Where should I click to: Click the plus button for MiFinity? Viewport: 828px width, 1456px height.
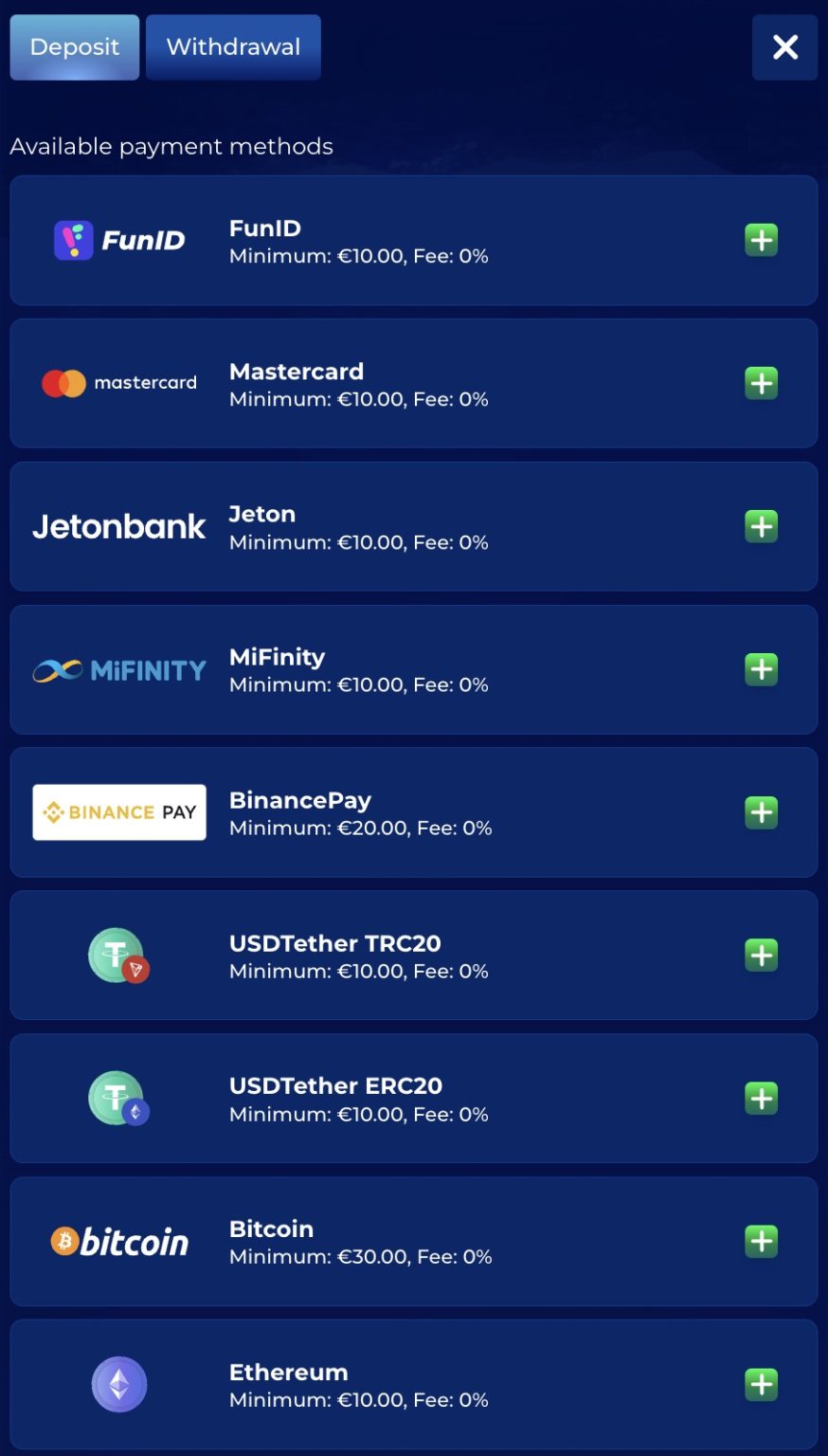click(x=761, y=669)
